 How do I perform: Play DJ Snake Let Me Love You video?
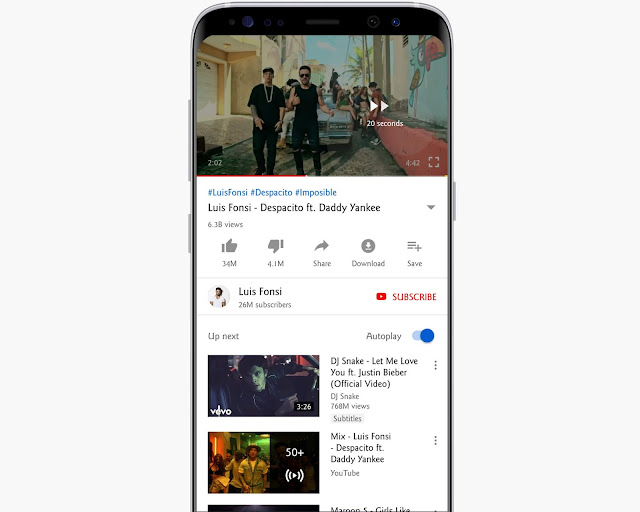(x=263, y=386)
